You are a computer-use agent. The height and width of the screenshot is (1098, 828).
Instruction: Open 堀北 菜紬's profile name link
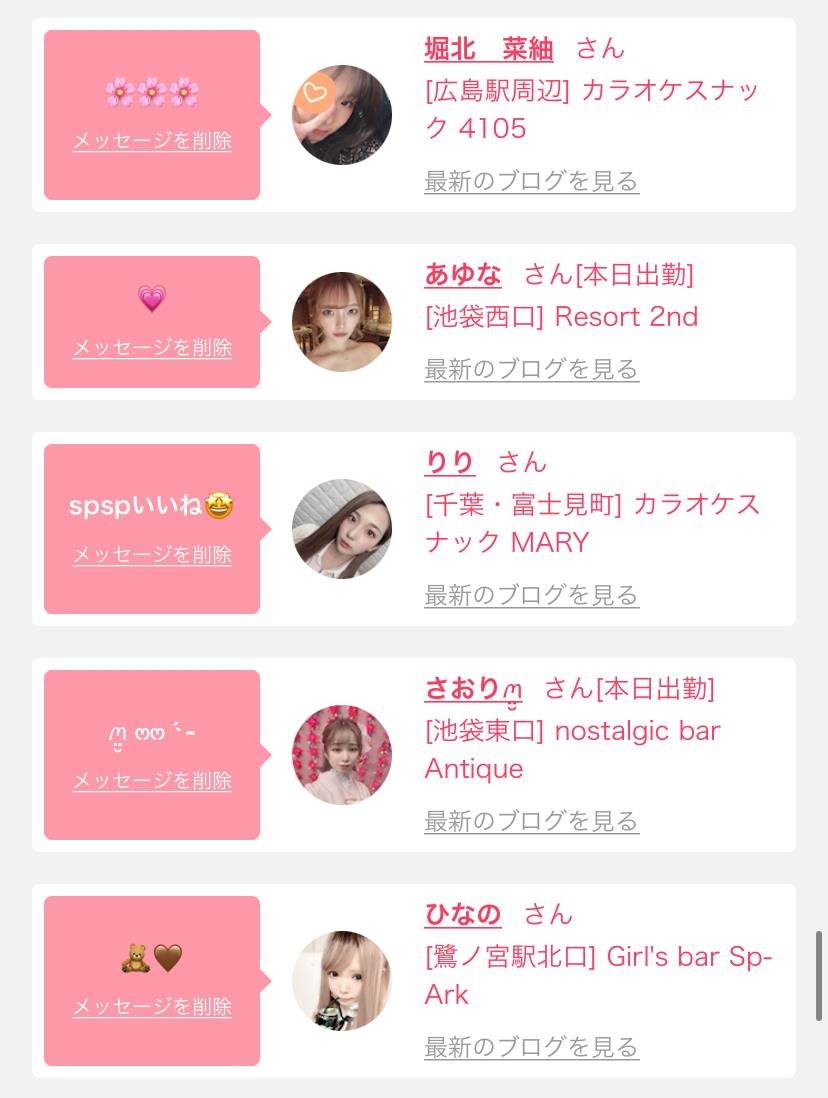tap(489, 48)
